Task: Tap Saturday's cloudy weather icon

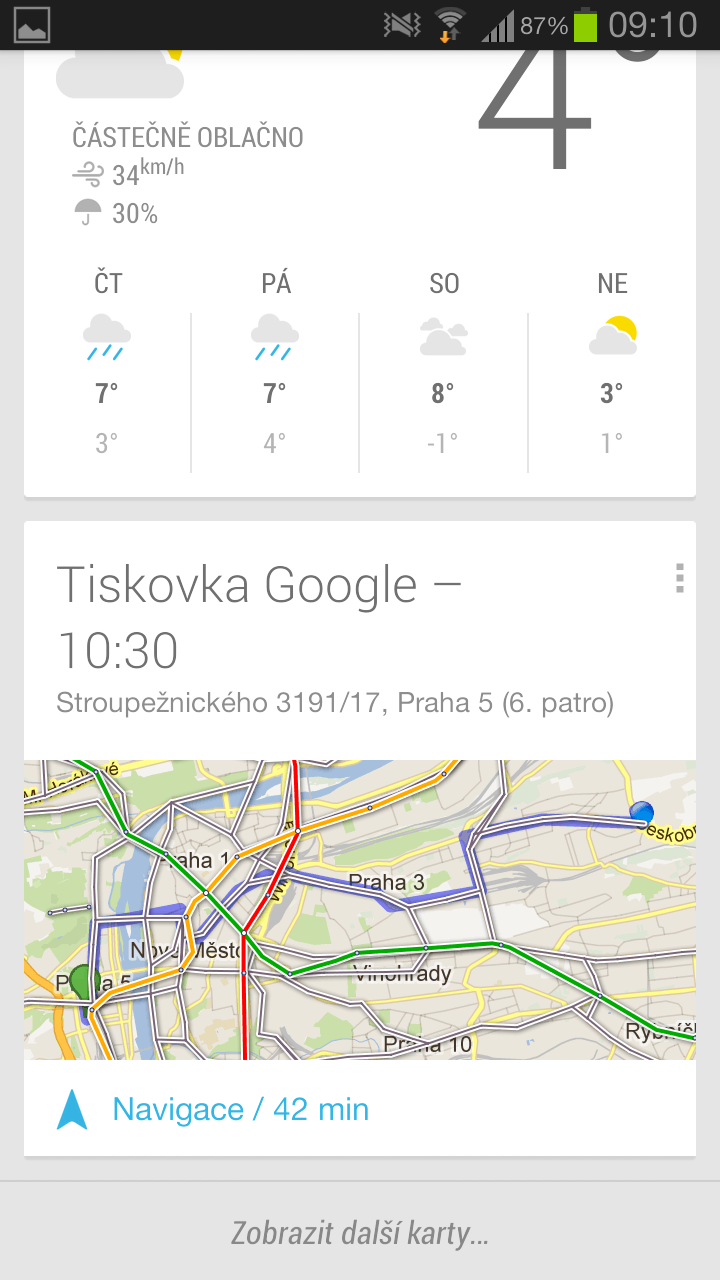Action: [443, 335]
